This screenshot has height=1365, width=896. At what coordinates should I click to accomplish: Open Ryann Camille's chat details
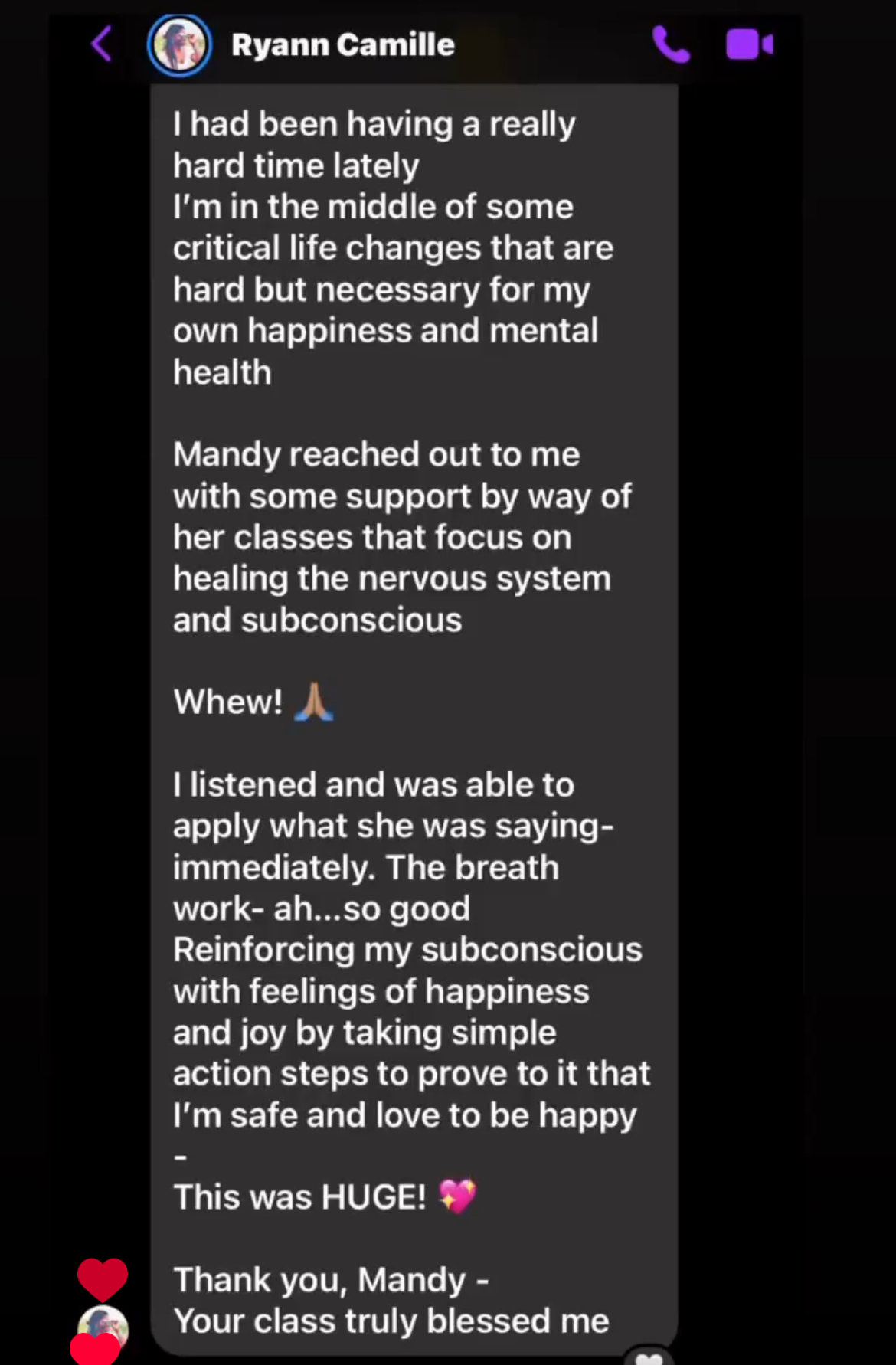342,45
